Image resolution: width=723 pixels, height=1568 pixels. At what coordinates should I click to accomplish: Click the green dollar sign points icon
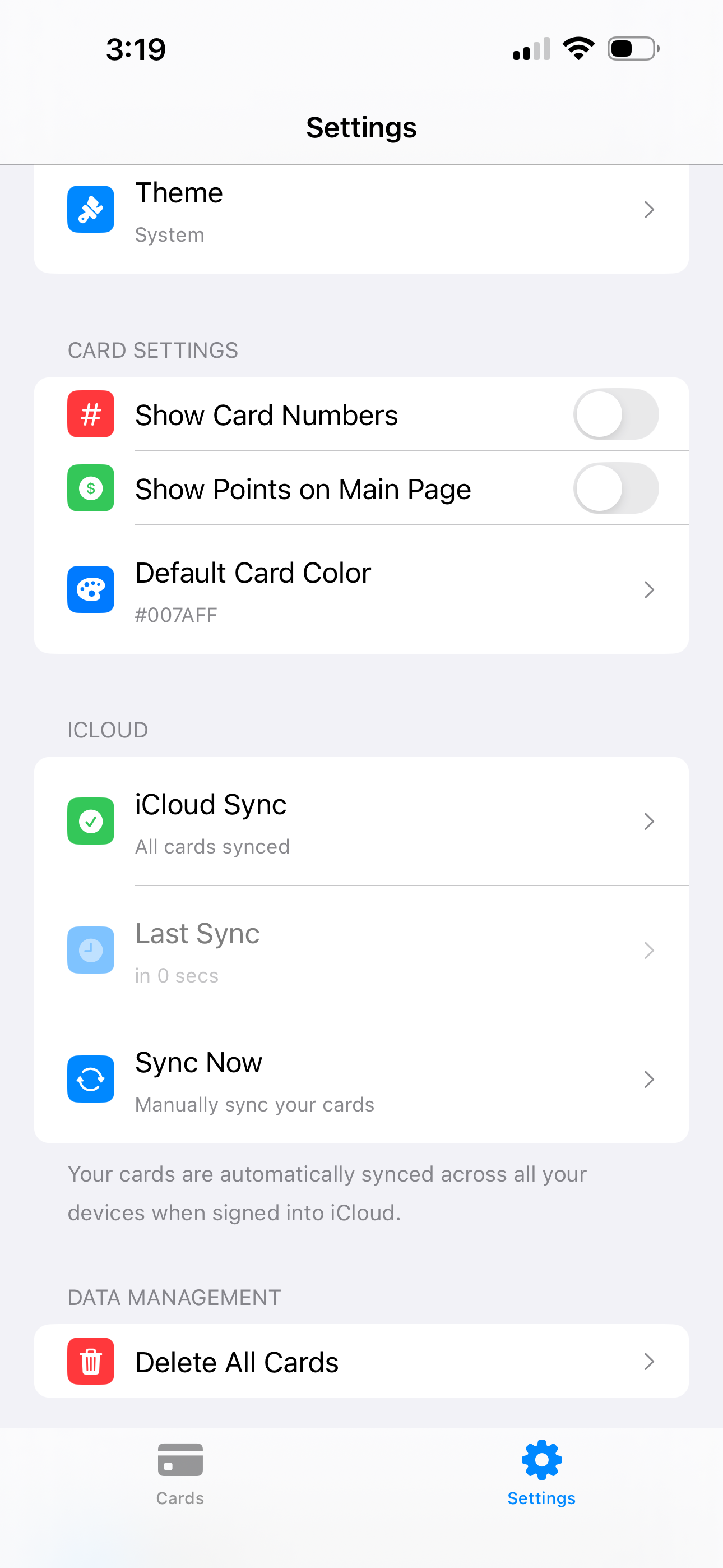(x=90, y=488)
